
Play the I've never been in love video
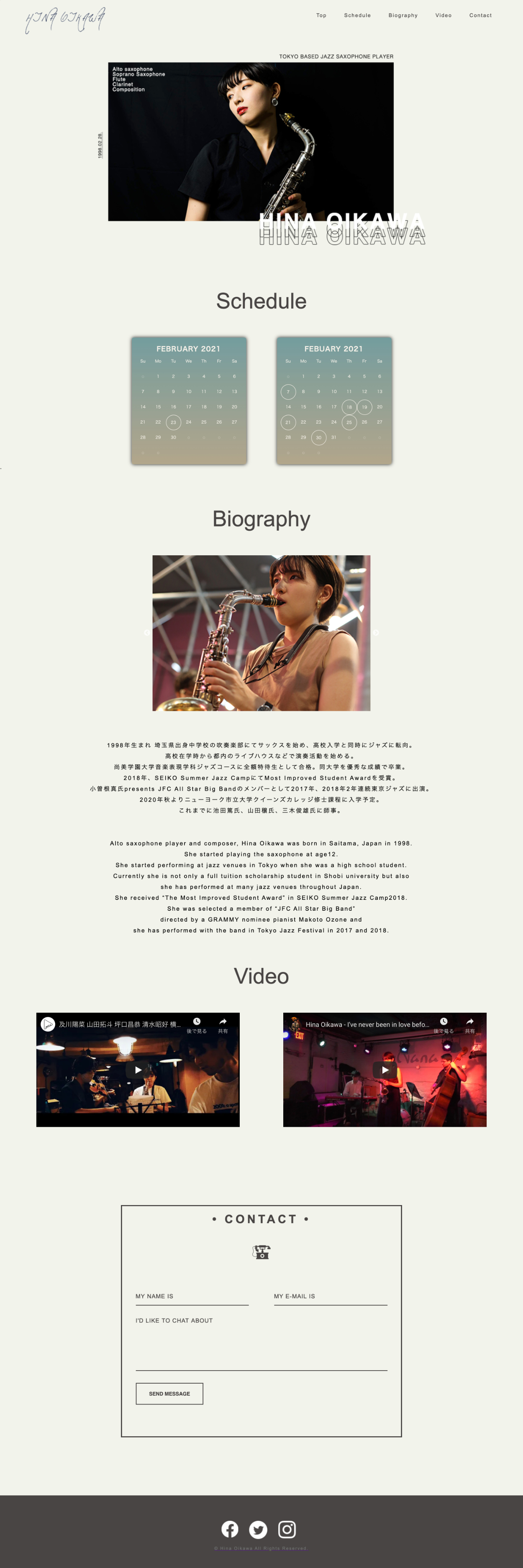pos(385,1070)
